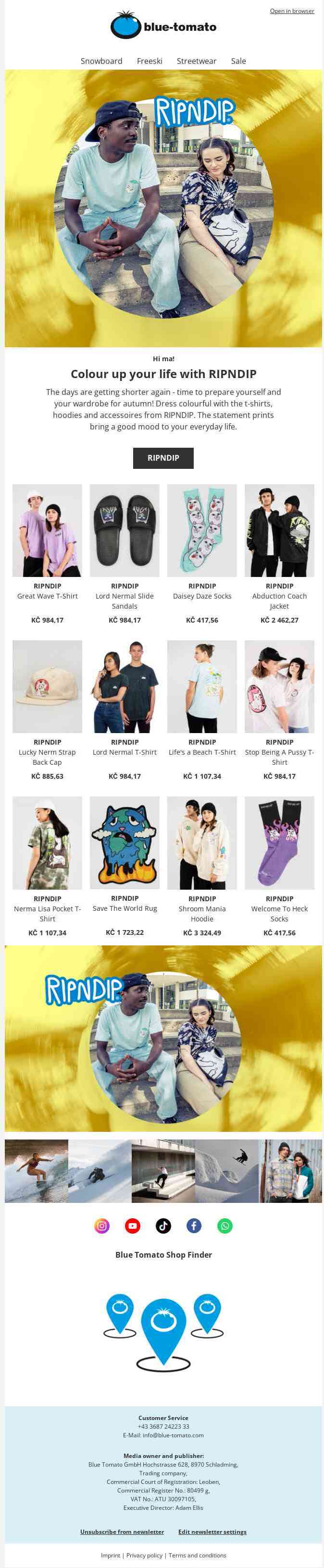
Task: Open the Facebook page
Action: click(194, 1226)
